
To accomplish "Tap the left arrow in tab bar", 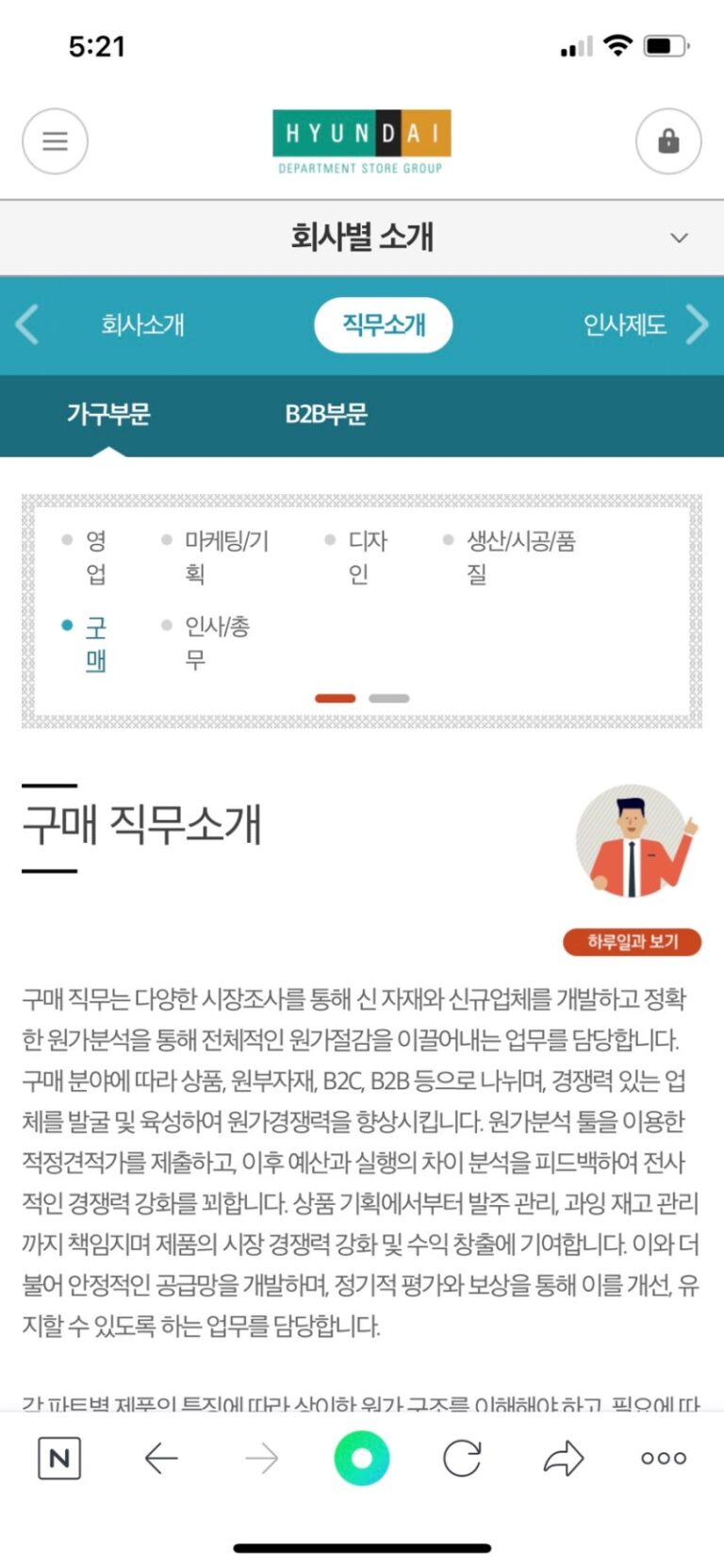I will click(x=27, y=325).
